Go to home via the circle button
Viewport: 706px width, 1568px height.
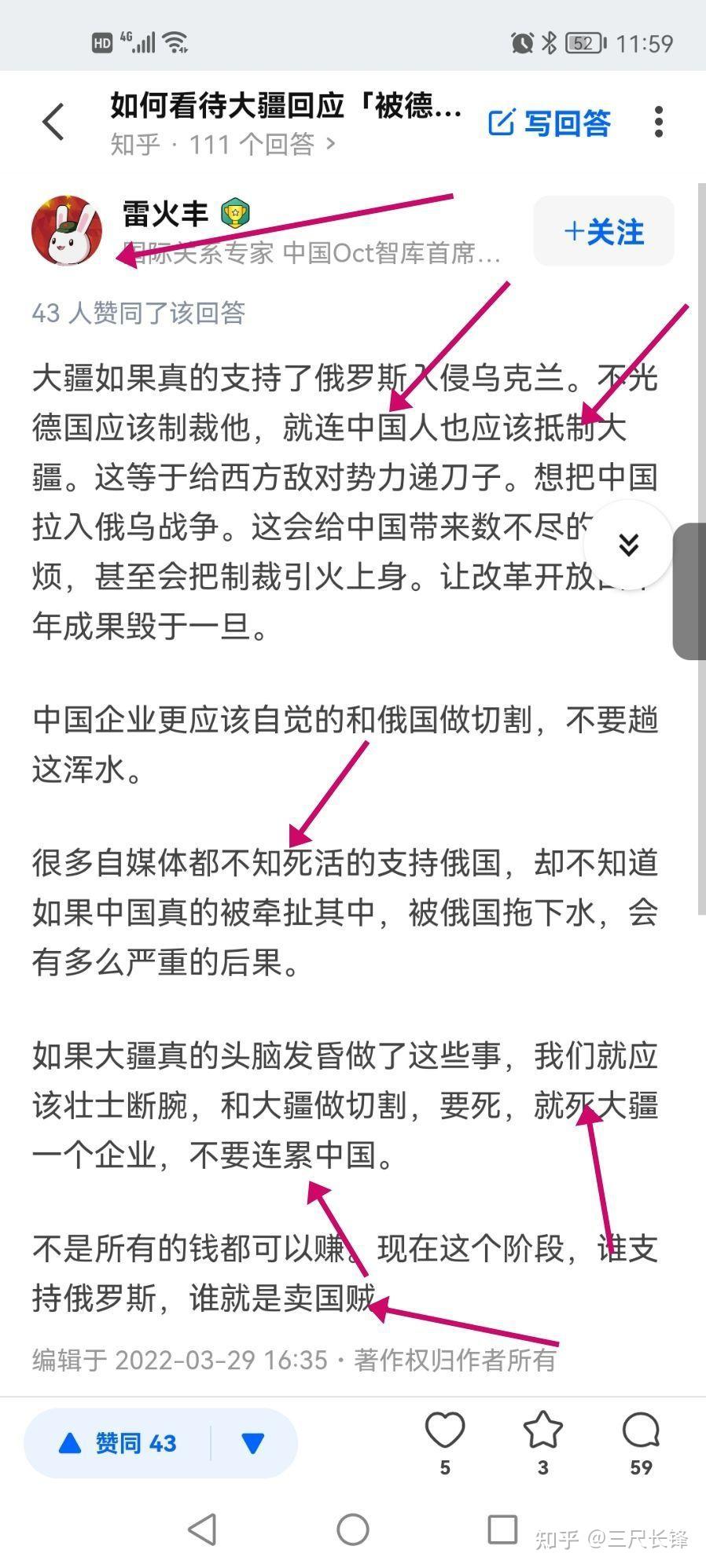(x=353, y=1529)
